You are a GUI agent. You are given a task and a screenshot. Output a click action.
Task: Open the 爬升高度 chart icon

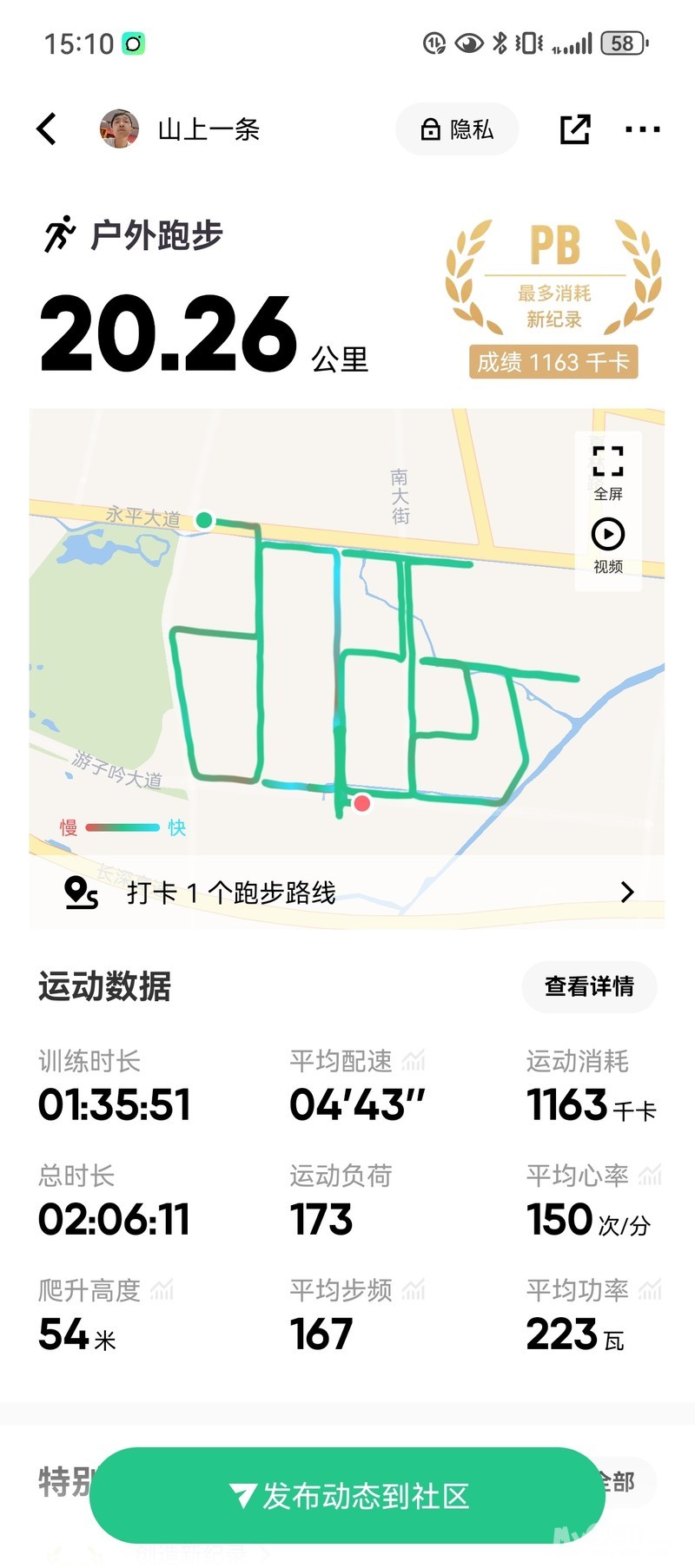point(162,1290)
